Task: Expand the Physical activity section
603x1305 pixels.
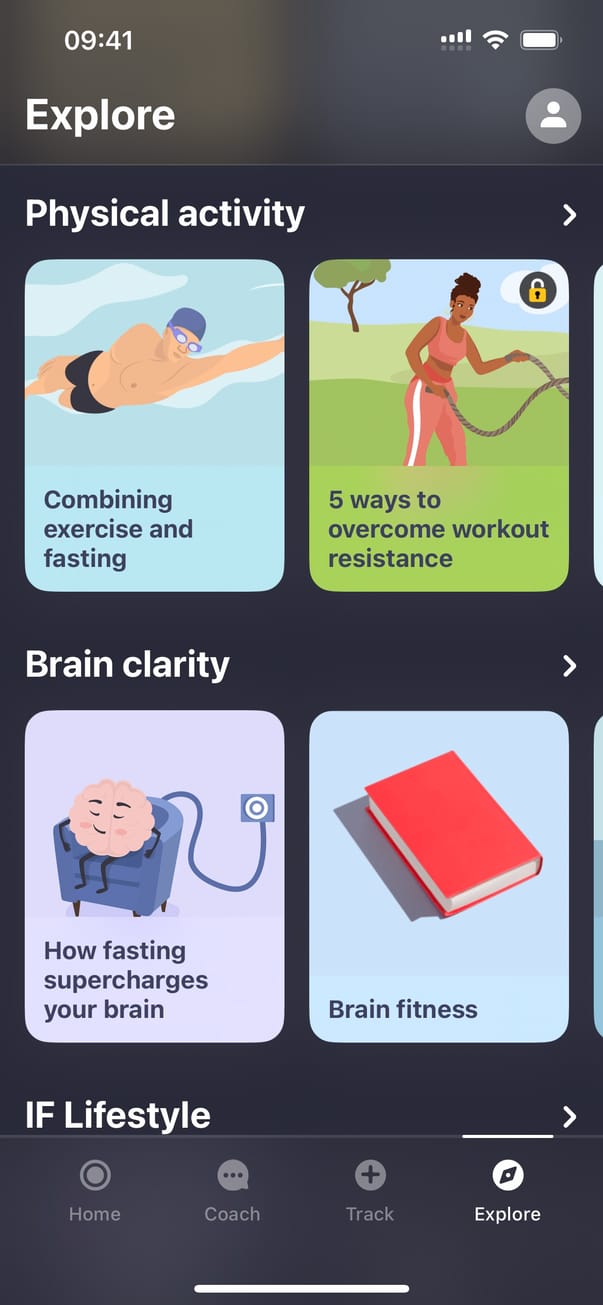Action: pos(569,214)
